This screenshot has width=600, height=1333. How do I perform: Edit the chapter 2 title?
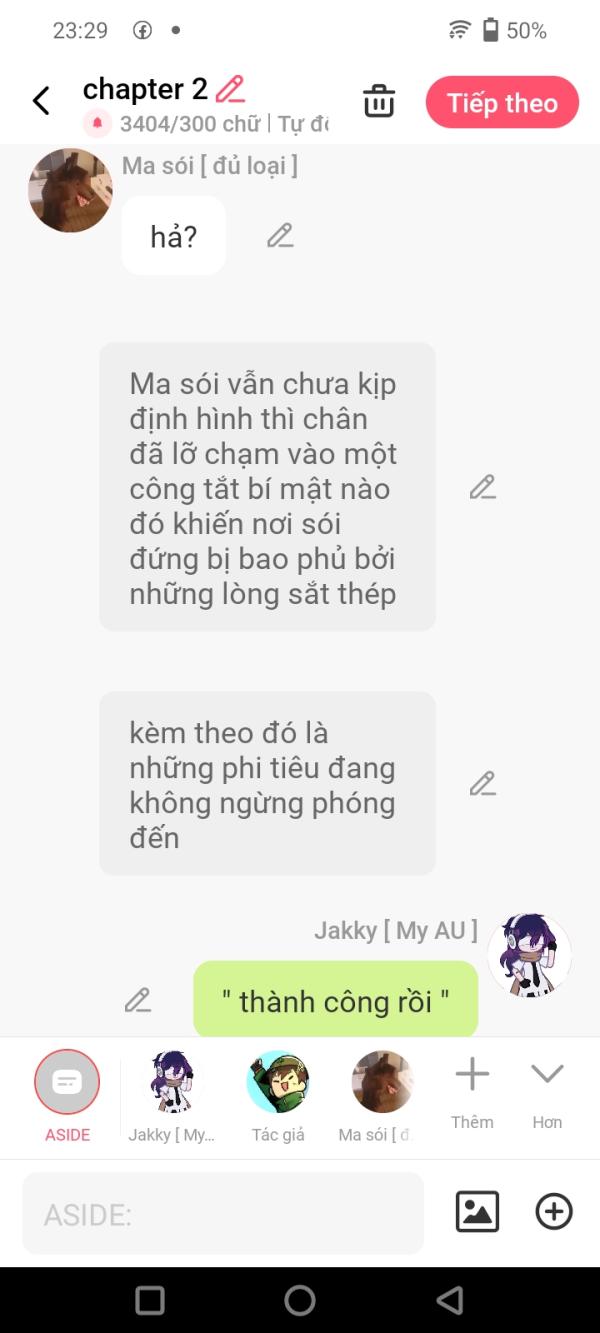click(230, 89)
